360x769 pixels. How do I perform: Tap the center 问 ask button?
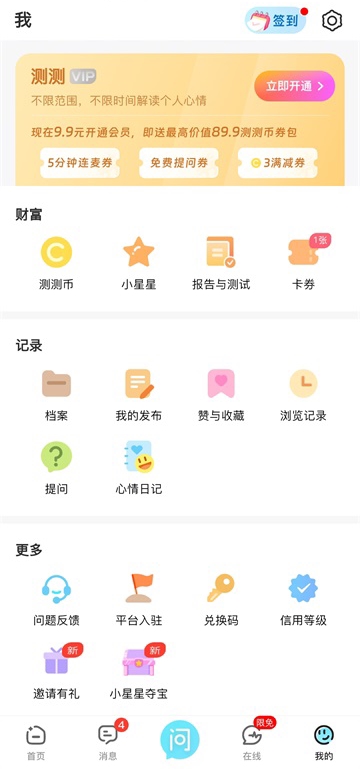[180, 740]
